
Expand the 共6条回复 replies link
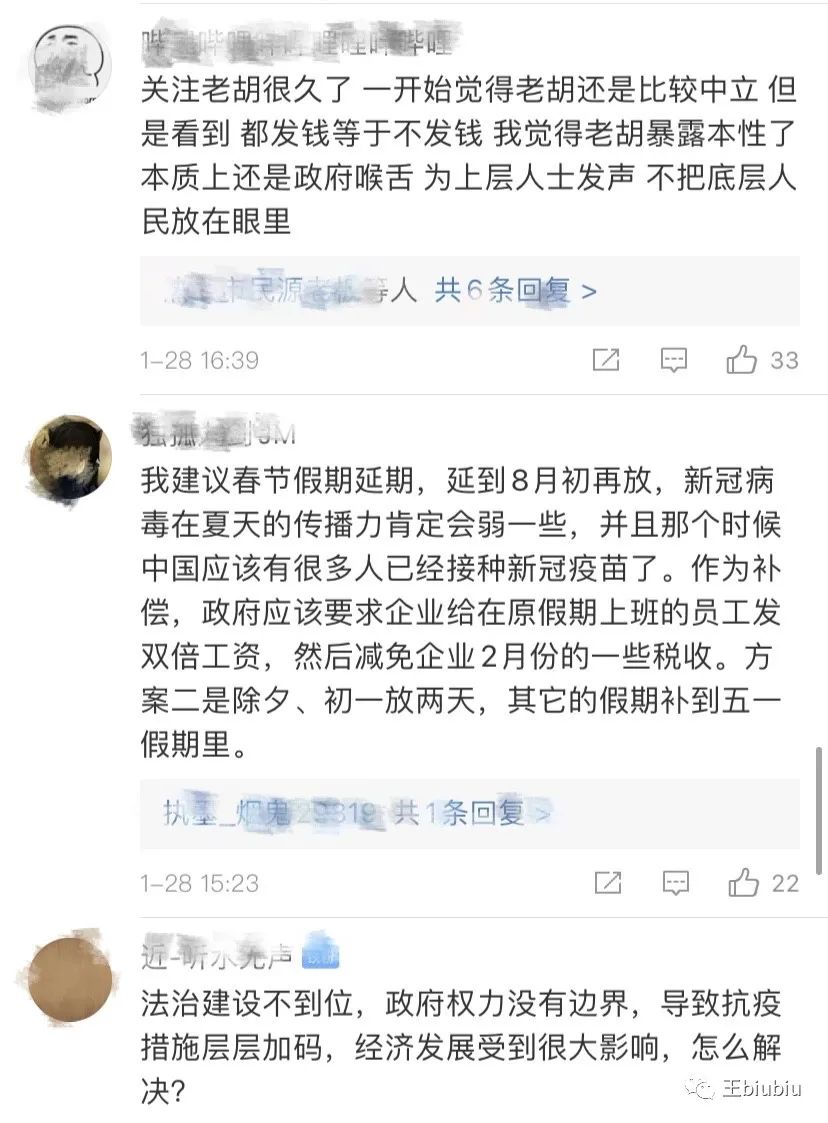(515, 291)
